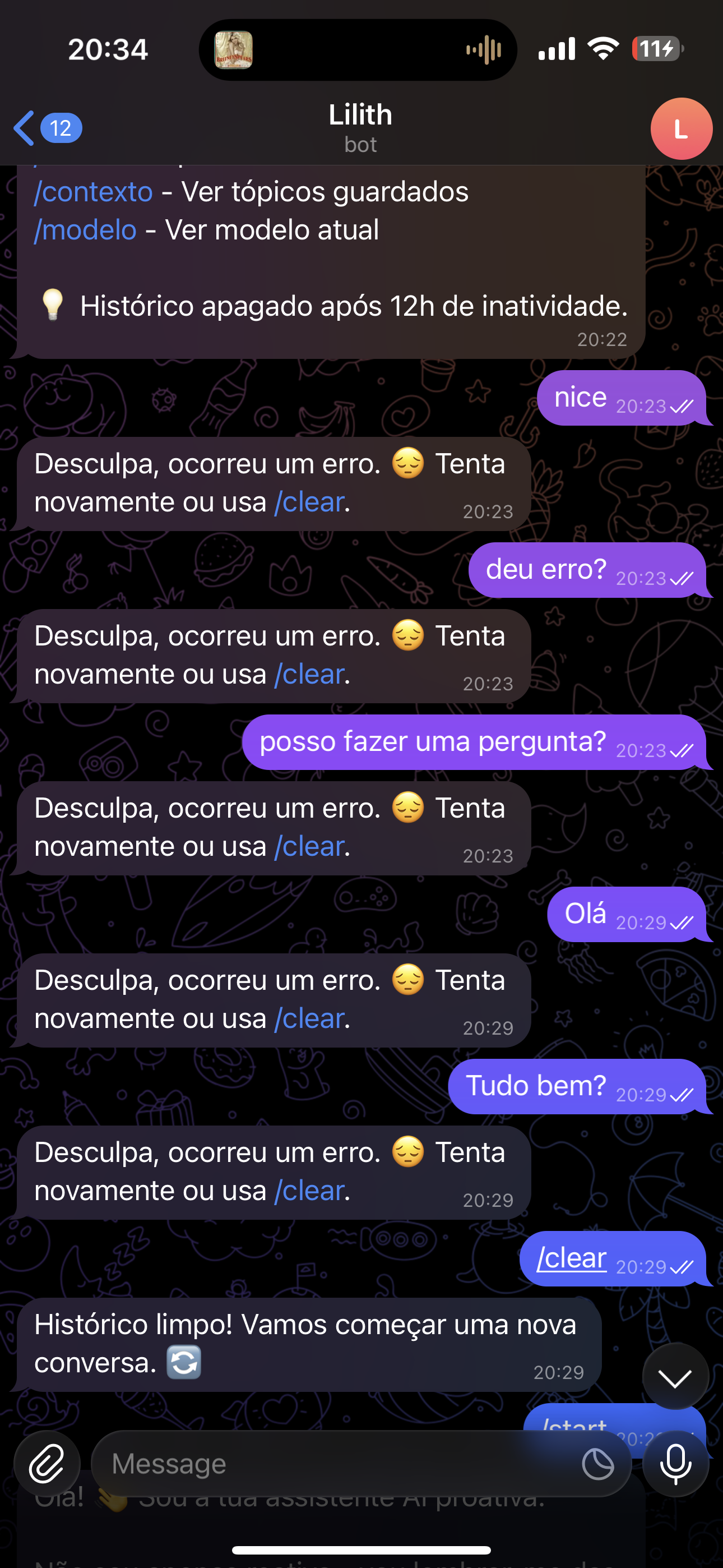
Task: Tap the bot label under Lilith
Action: point(360,145)
